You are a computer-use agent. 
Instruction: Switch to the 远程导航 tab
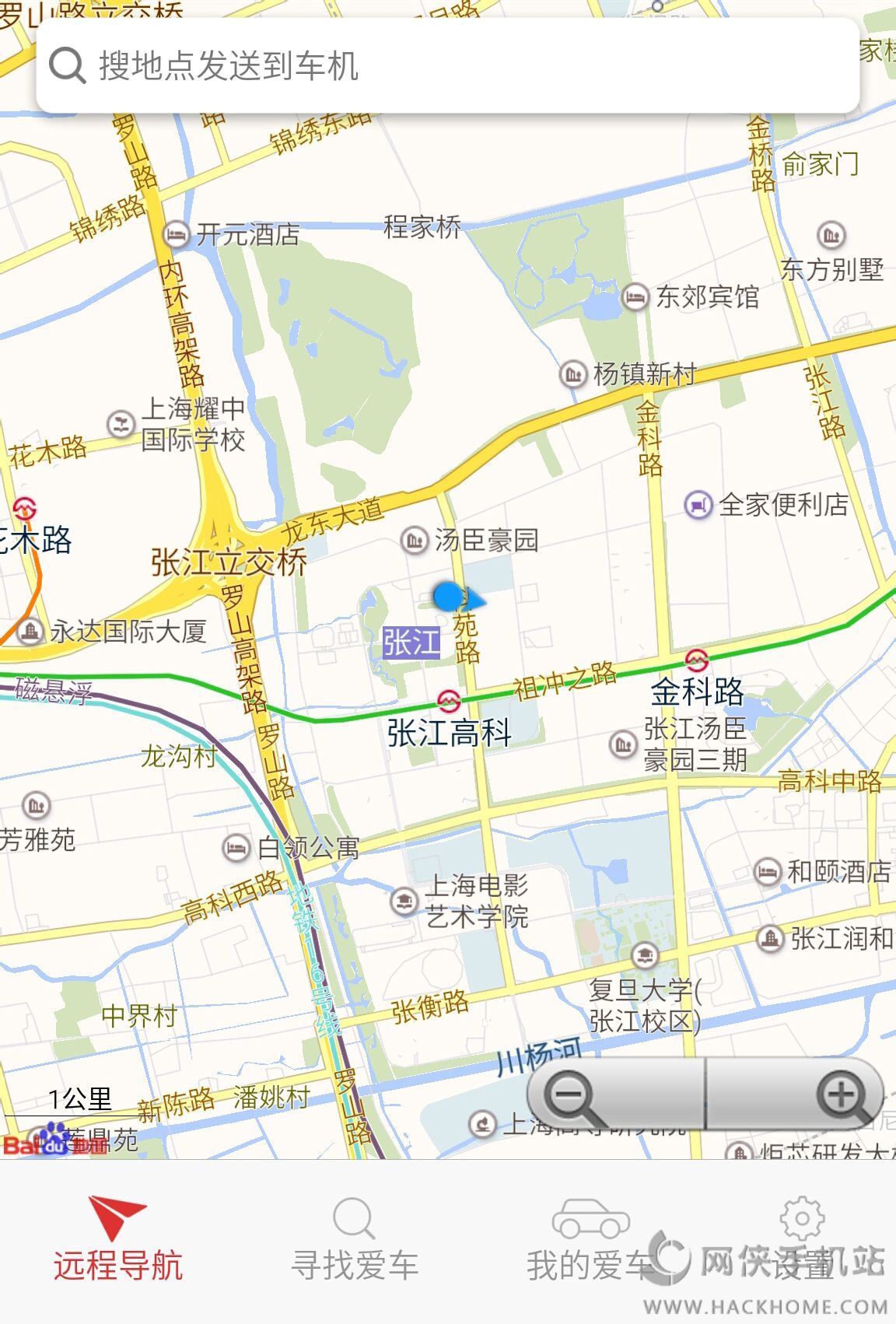(x=117, y=1242)
